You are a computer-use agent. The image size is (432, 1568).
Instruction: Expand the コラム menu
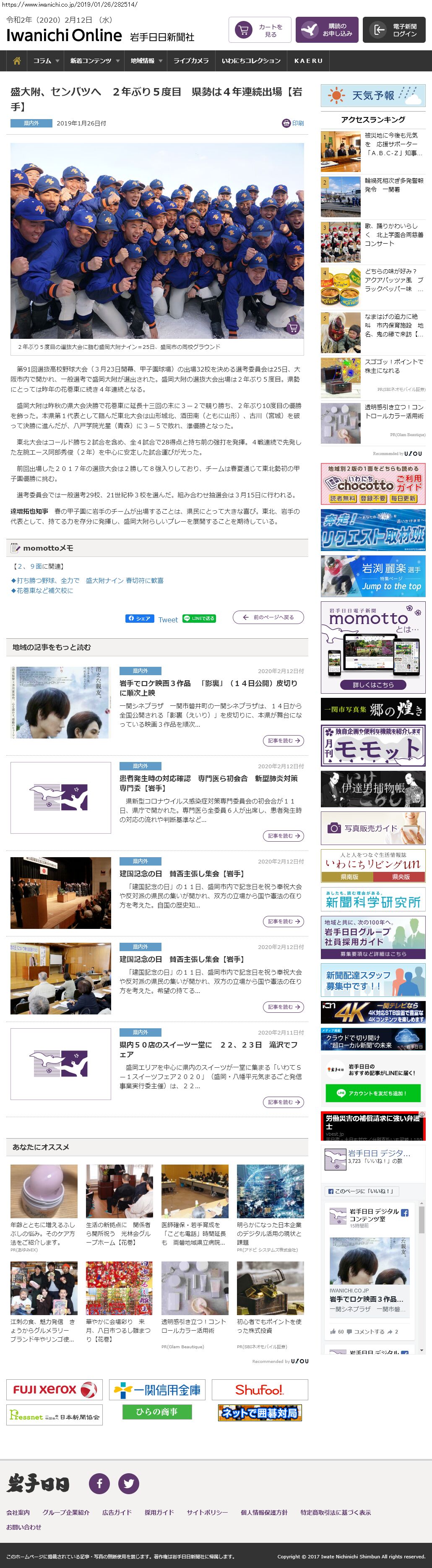46,61
